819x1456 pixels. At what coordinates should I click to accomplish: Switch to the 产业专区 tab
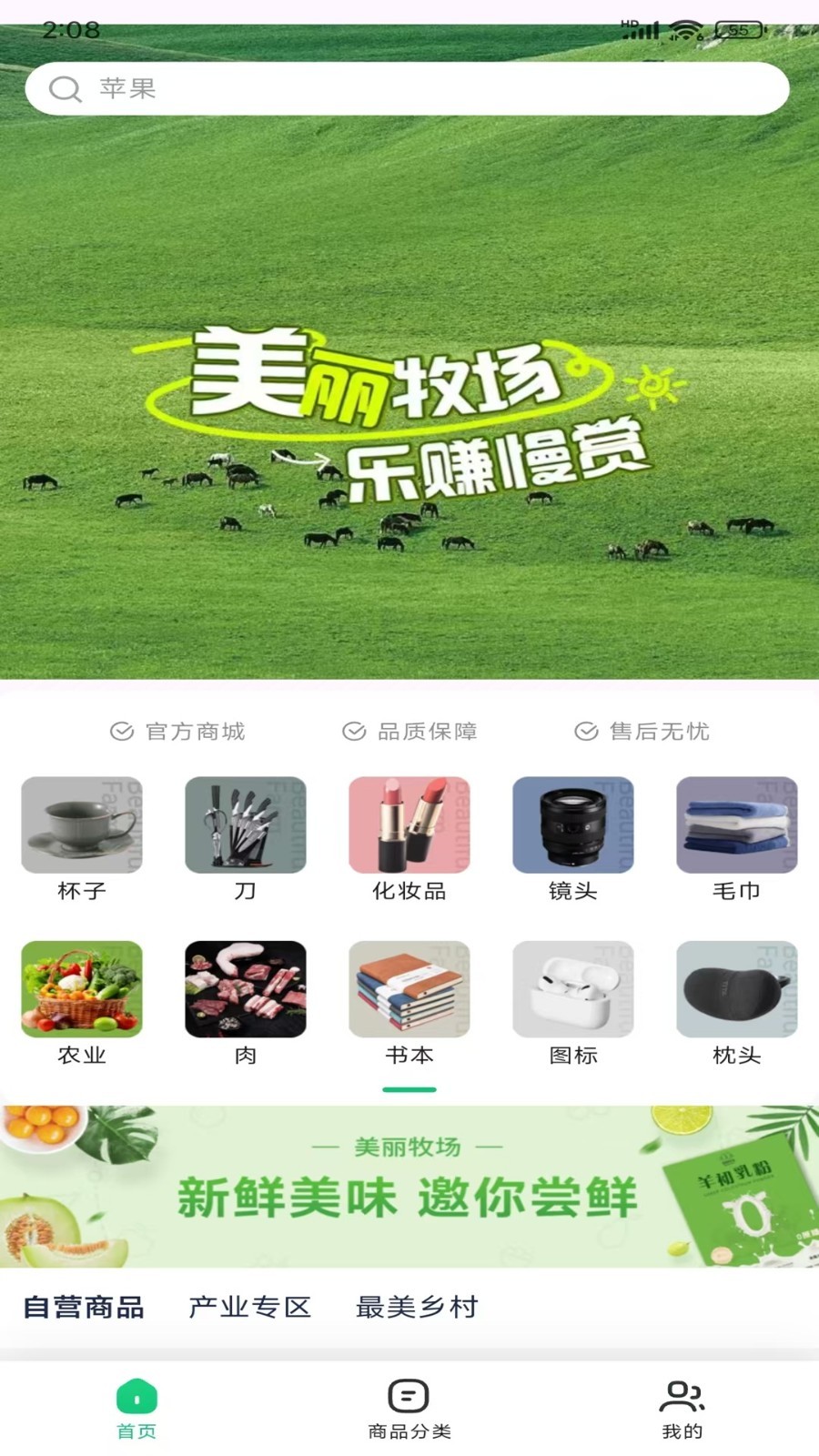[x=250, y=1308]
